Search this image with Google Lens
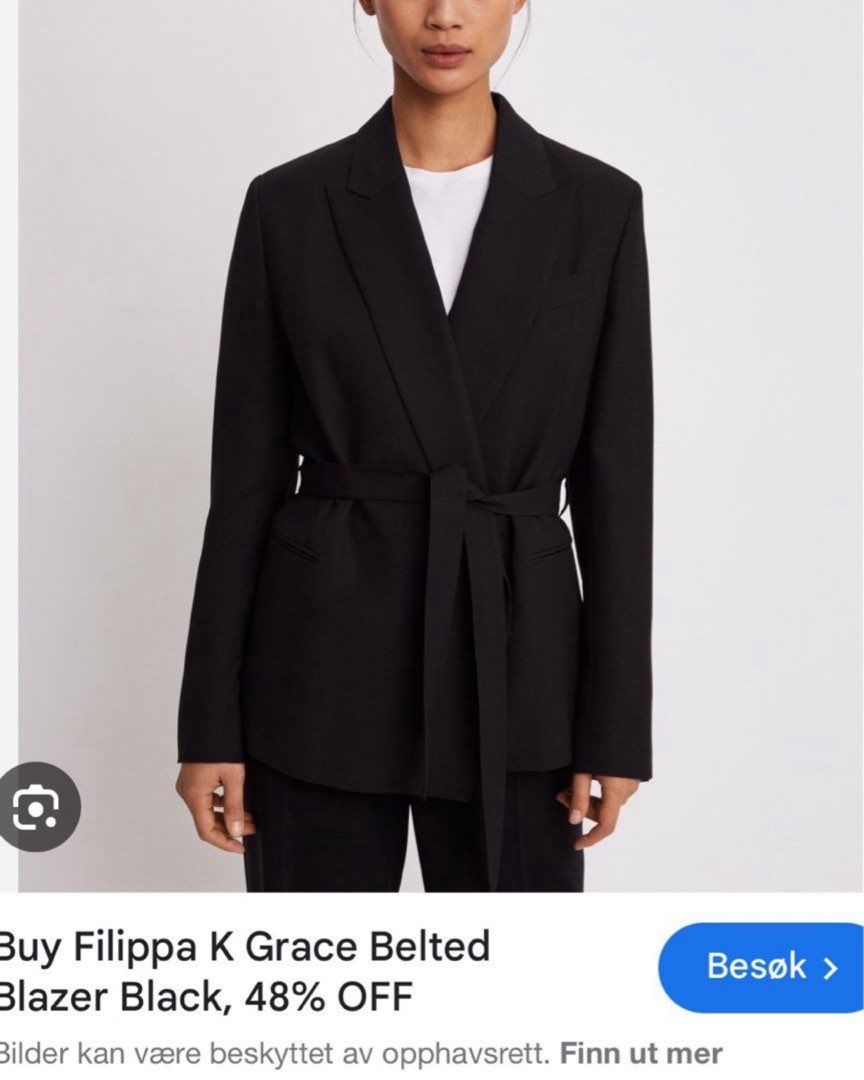This screenshot has width=864, height=1080. click(x=40, y=806)
